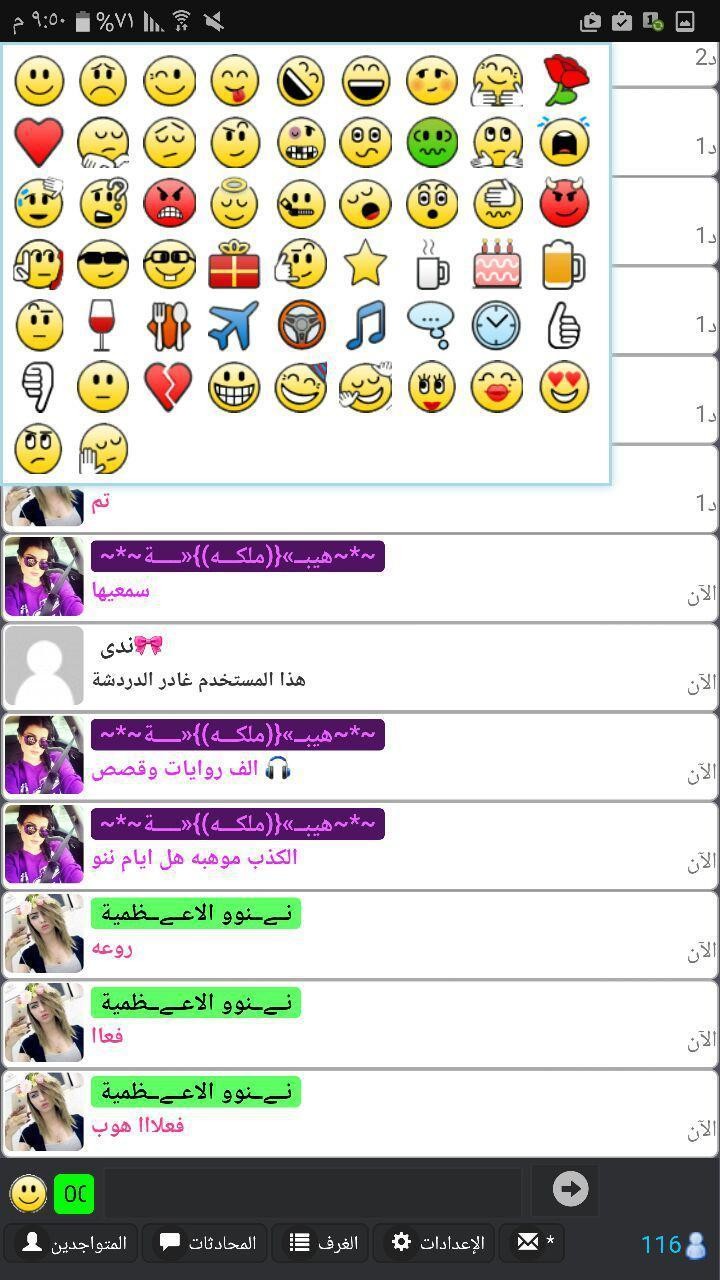Image resolution: width=720 pixels, height=1280 pixels.
Task: Pick the thumbs down emoji
Action: 39,387
